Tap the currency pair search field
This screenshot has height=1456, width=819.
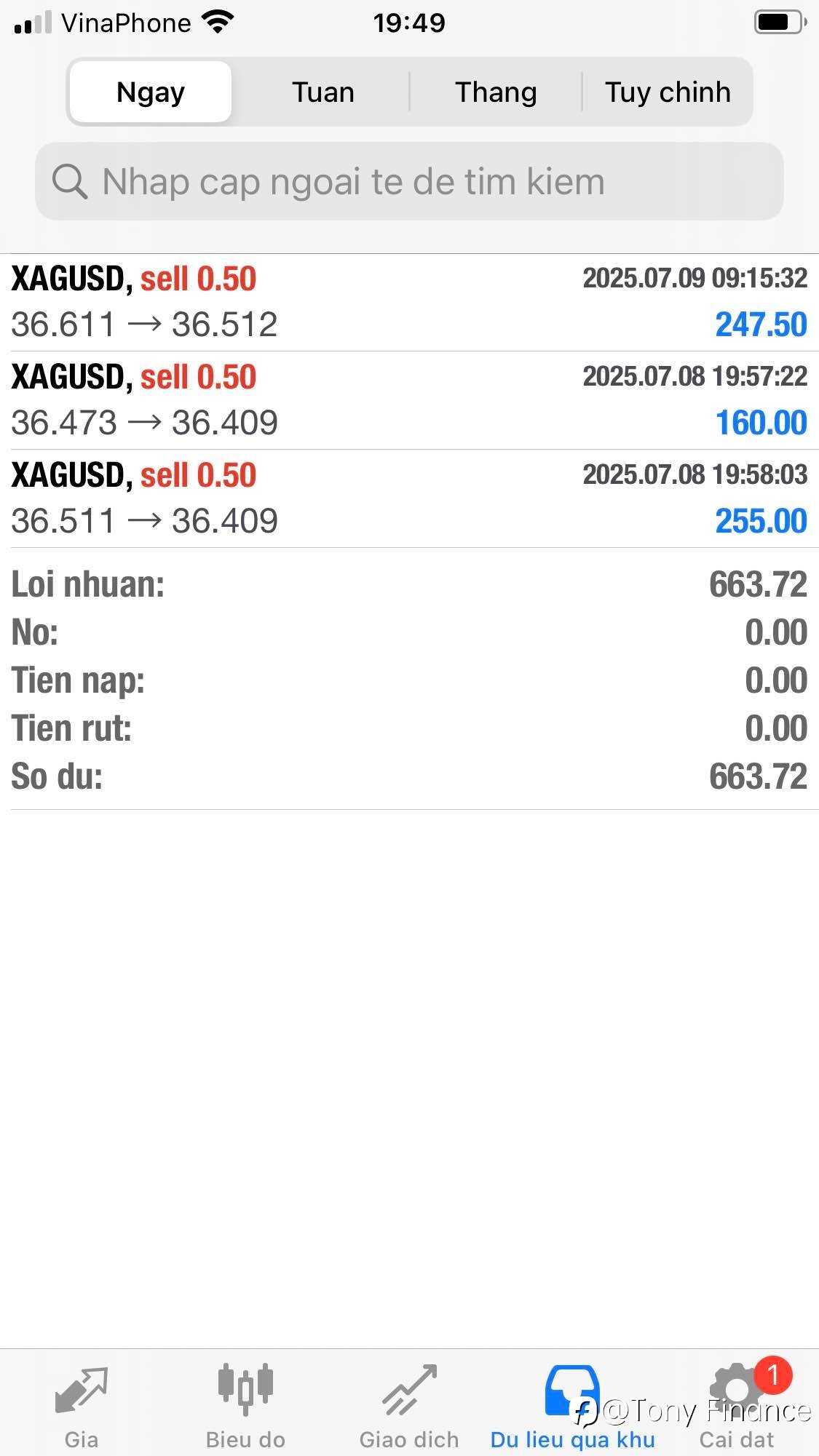tap(409, 181)
